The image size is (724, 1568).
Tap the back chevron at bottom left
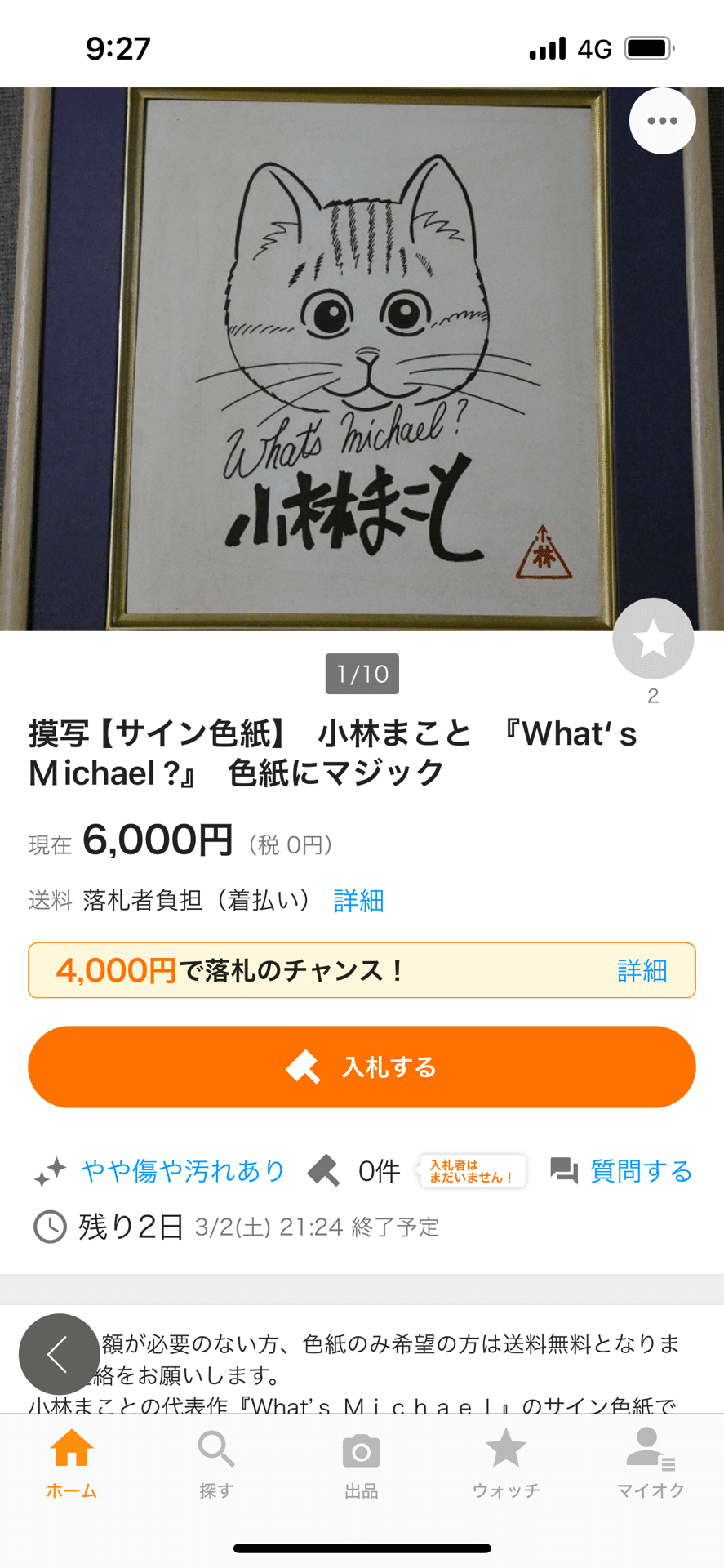tap(58, 1353)
